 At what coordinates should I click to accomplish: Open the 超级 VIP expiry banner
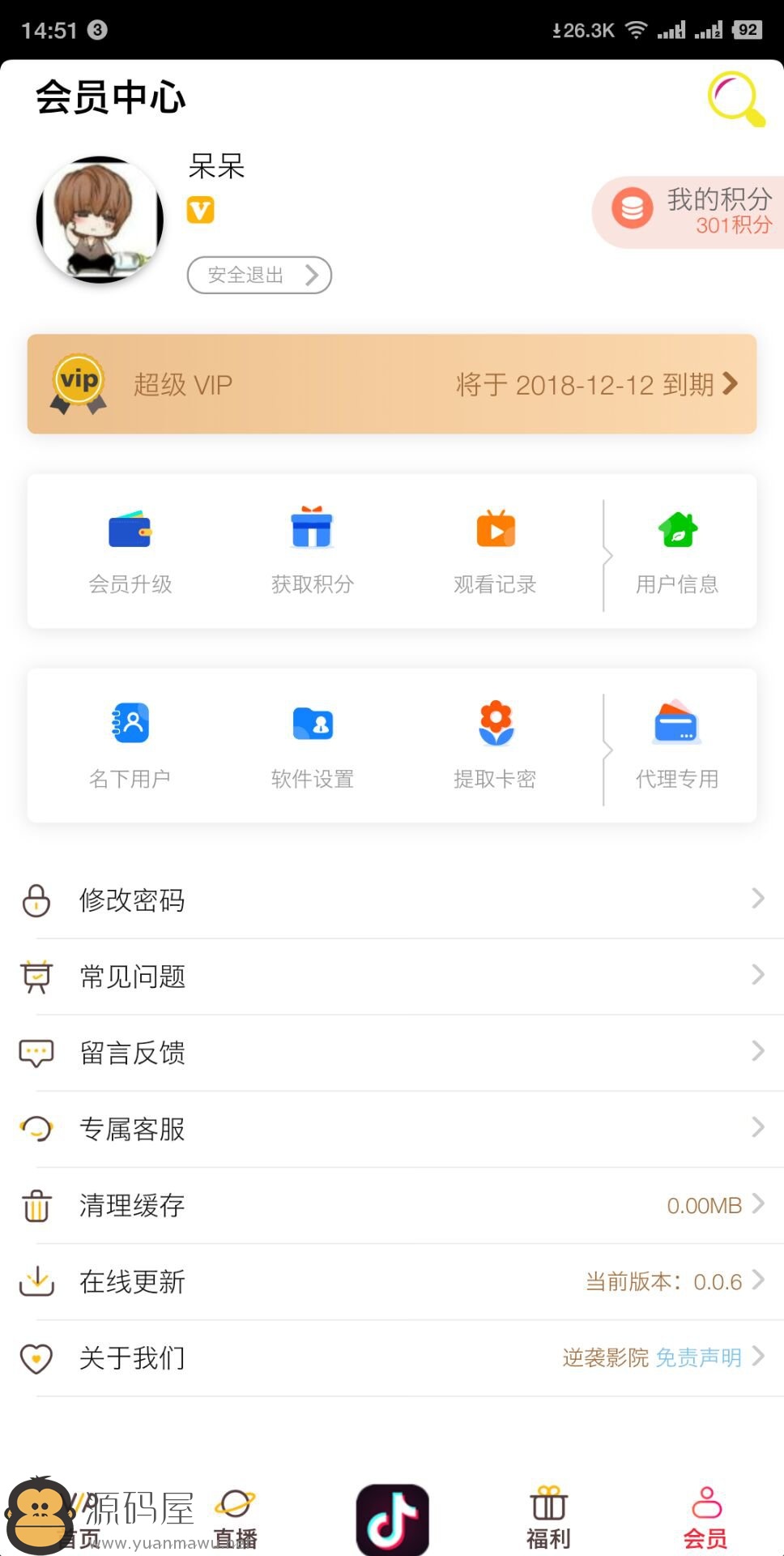point(392,384)
